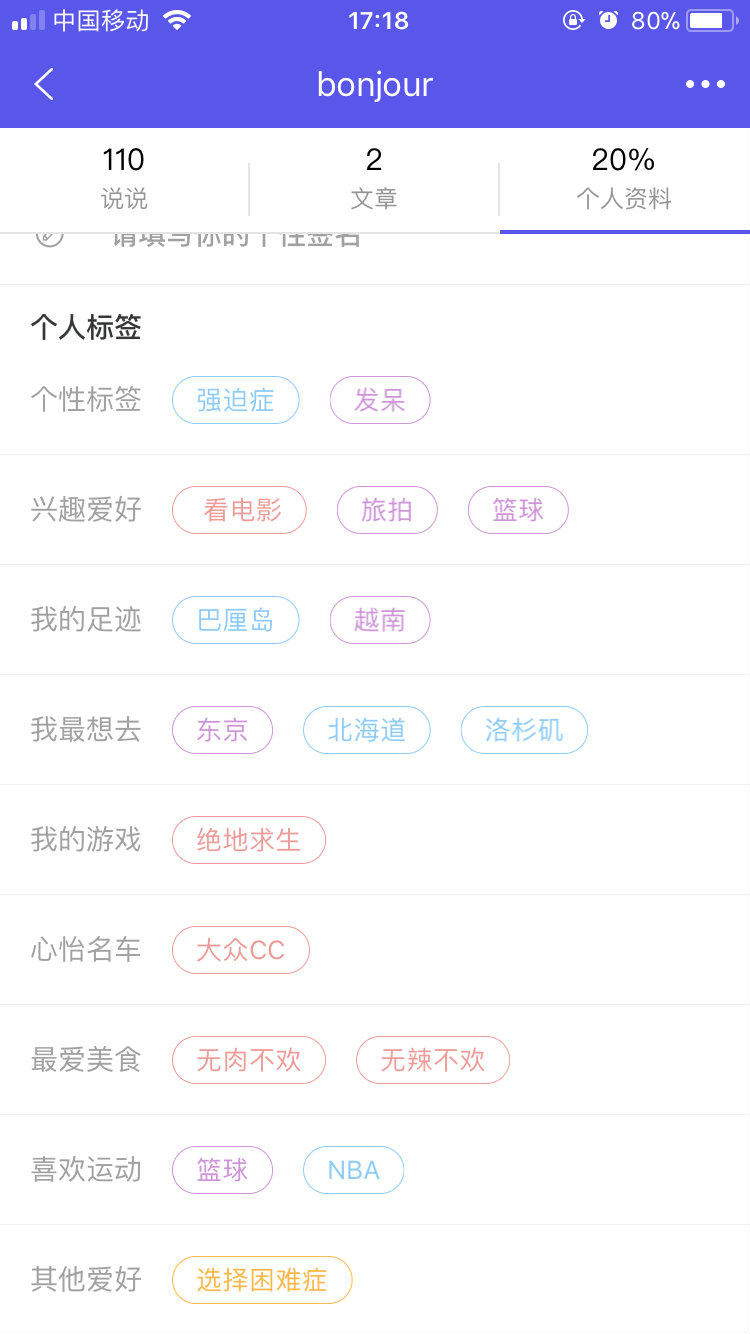Select the 巴厘岛 footprint tag
This screenshot has width=750, height=1334.
(235, 620)
